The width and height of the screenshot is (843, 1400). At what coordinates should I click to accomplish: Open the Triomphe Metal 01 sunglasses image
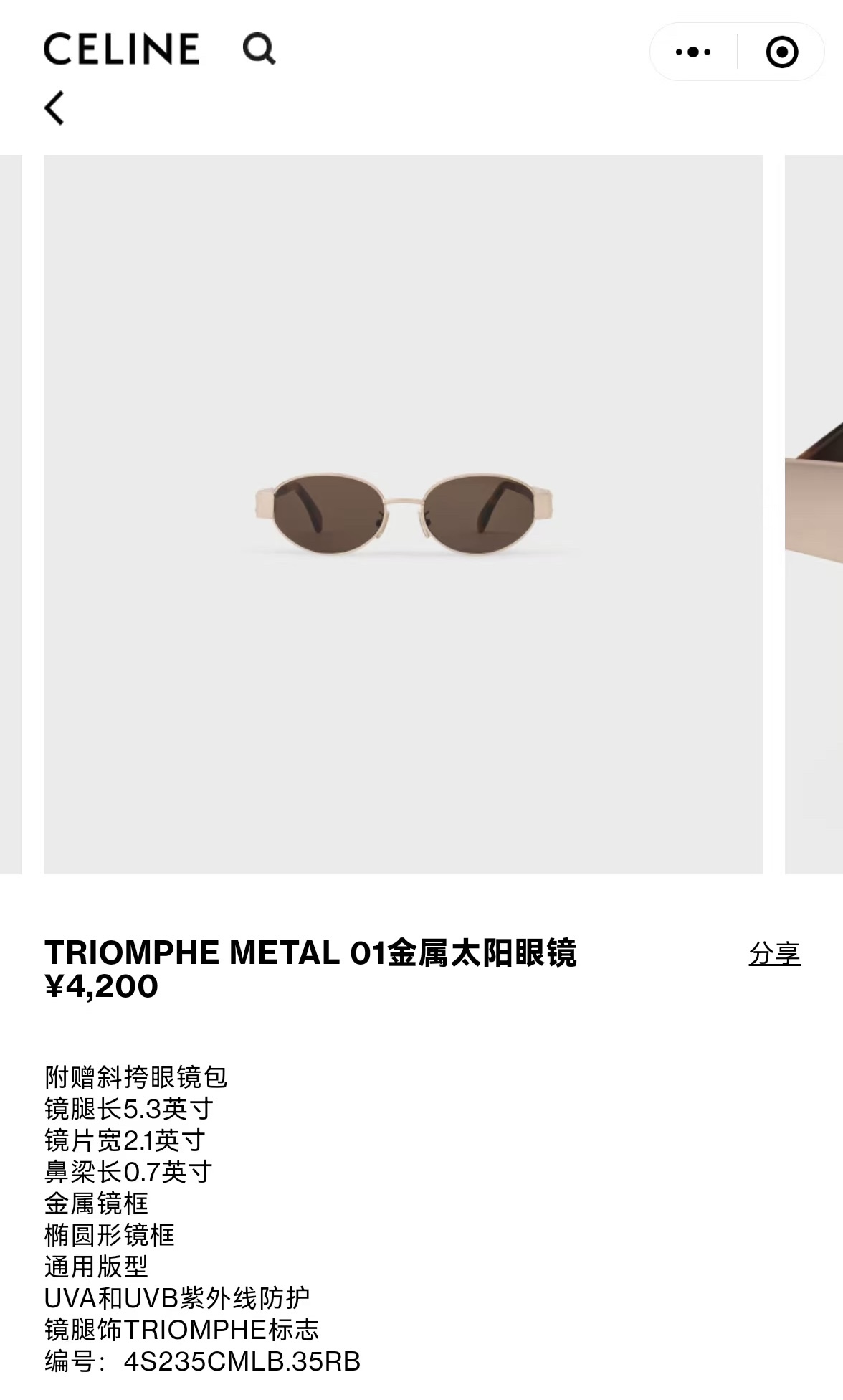(403, 514)
